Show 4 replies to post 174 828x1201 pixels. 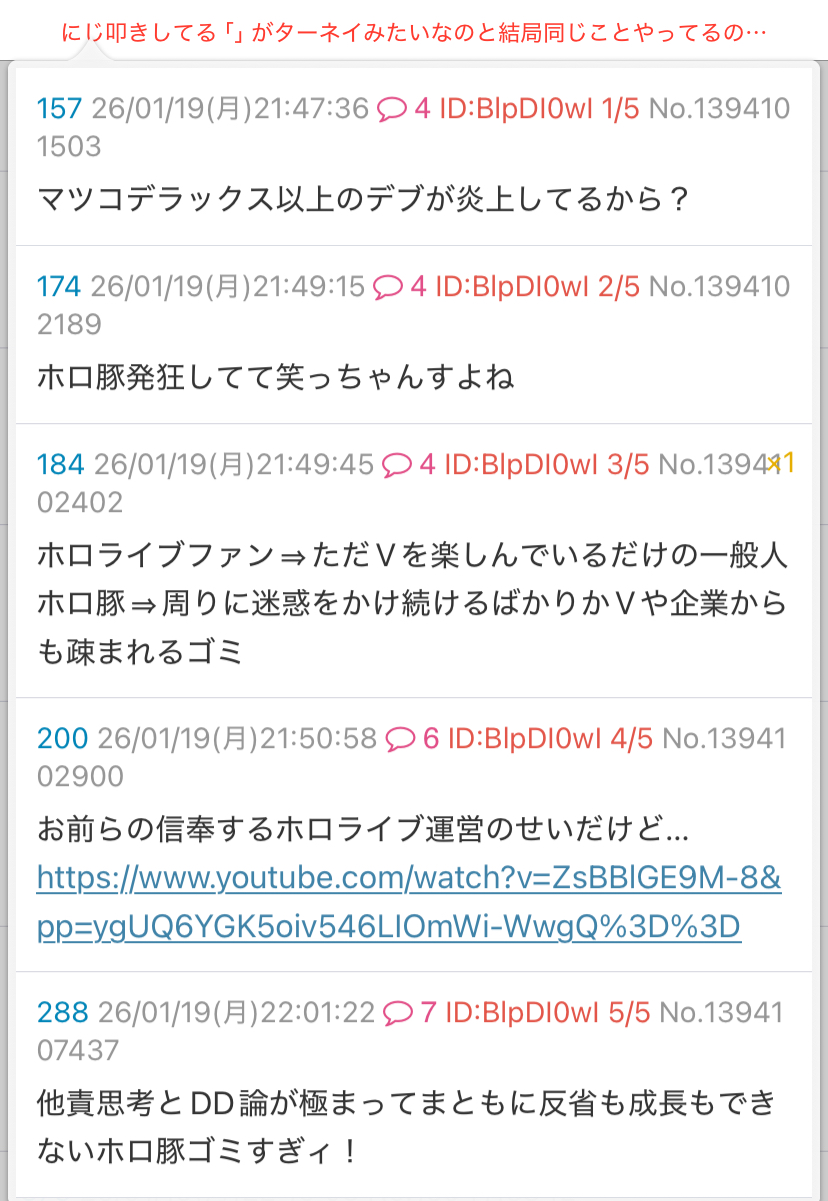400,287
